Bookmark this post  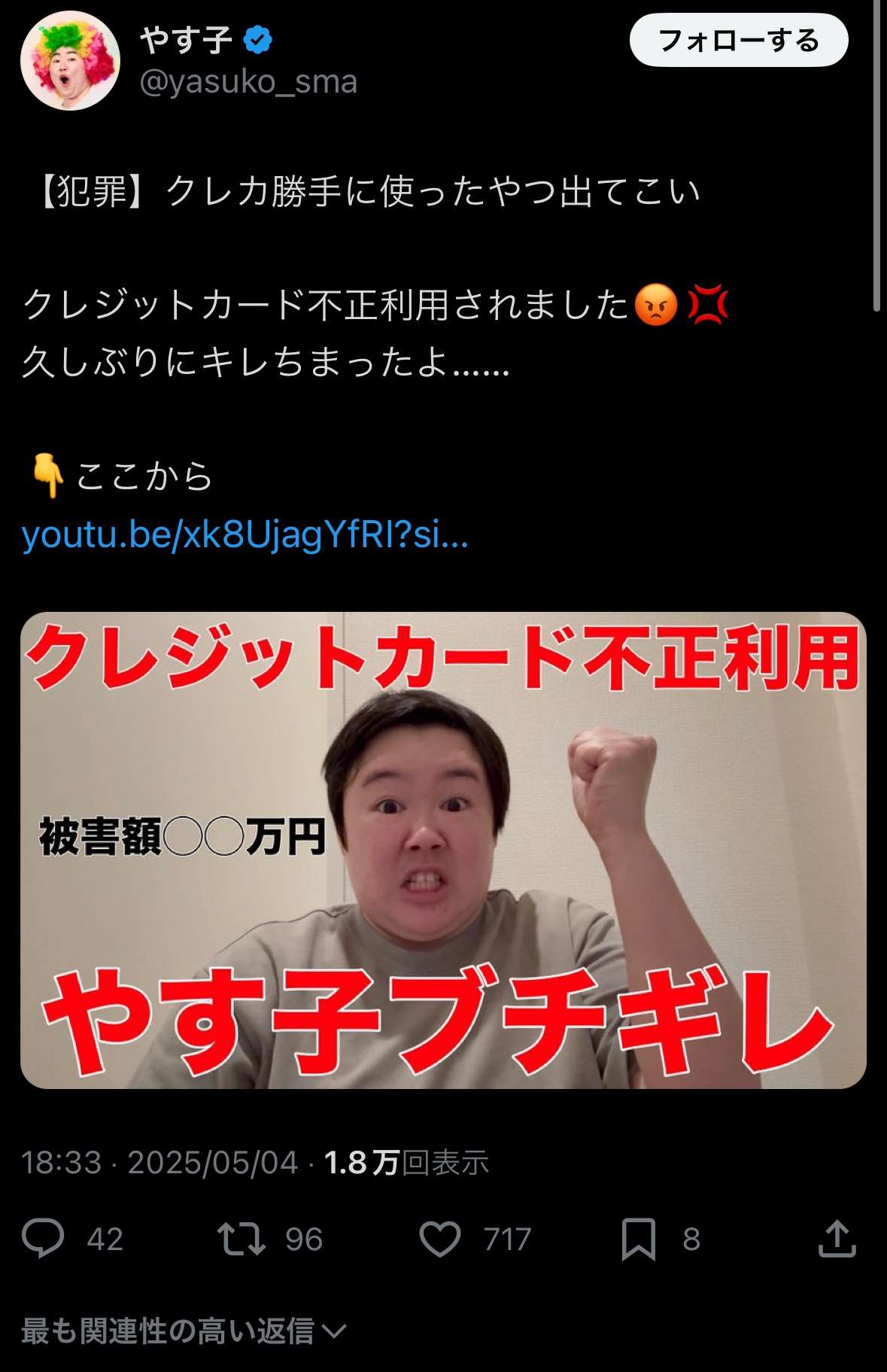(x=638, y=1239)
